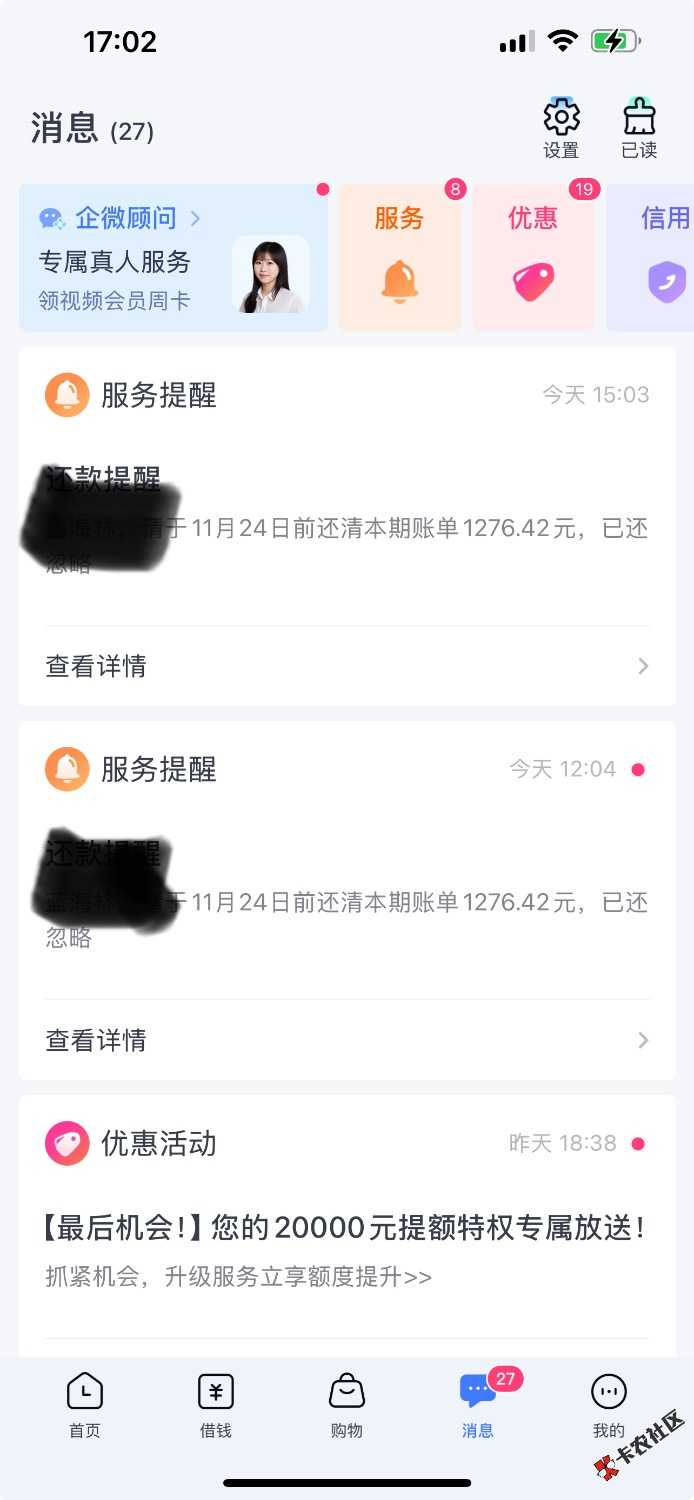This screenshot has width=694, height=1500.
Task: Filter messages by 服务 category
Action: click(400, 258)
